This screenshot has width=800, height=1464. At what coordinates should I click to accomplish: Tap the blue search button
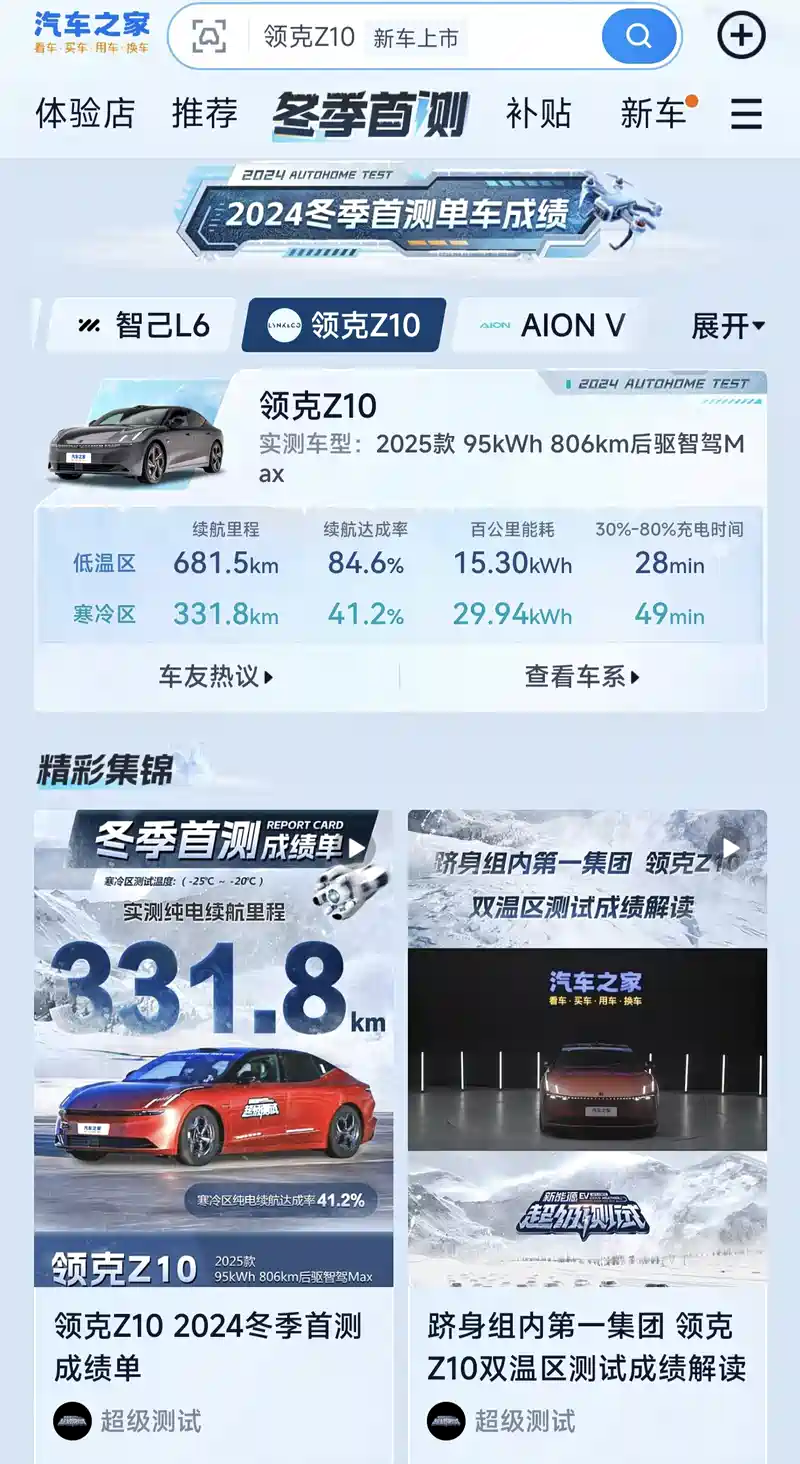coord(638,37)
